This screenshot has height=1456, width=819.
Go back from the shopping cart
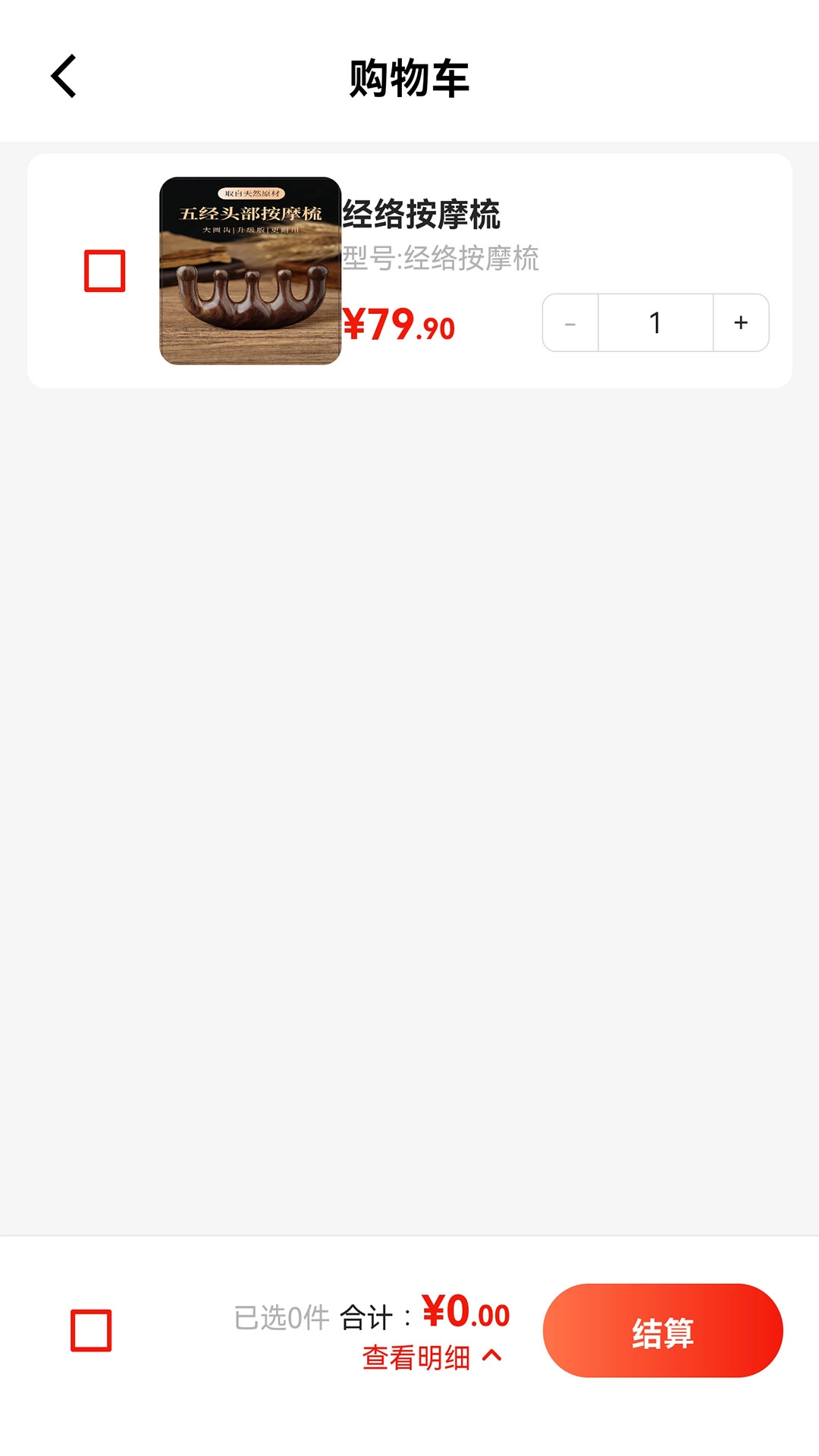point(64,77)
